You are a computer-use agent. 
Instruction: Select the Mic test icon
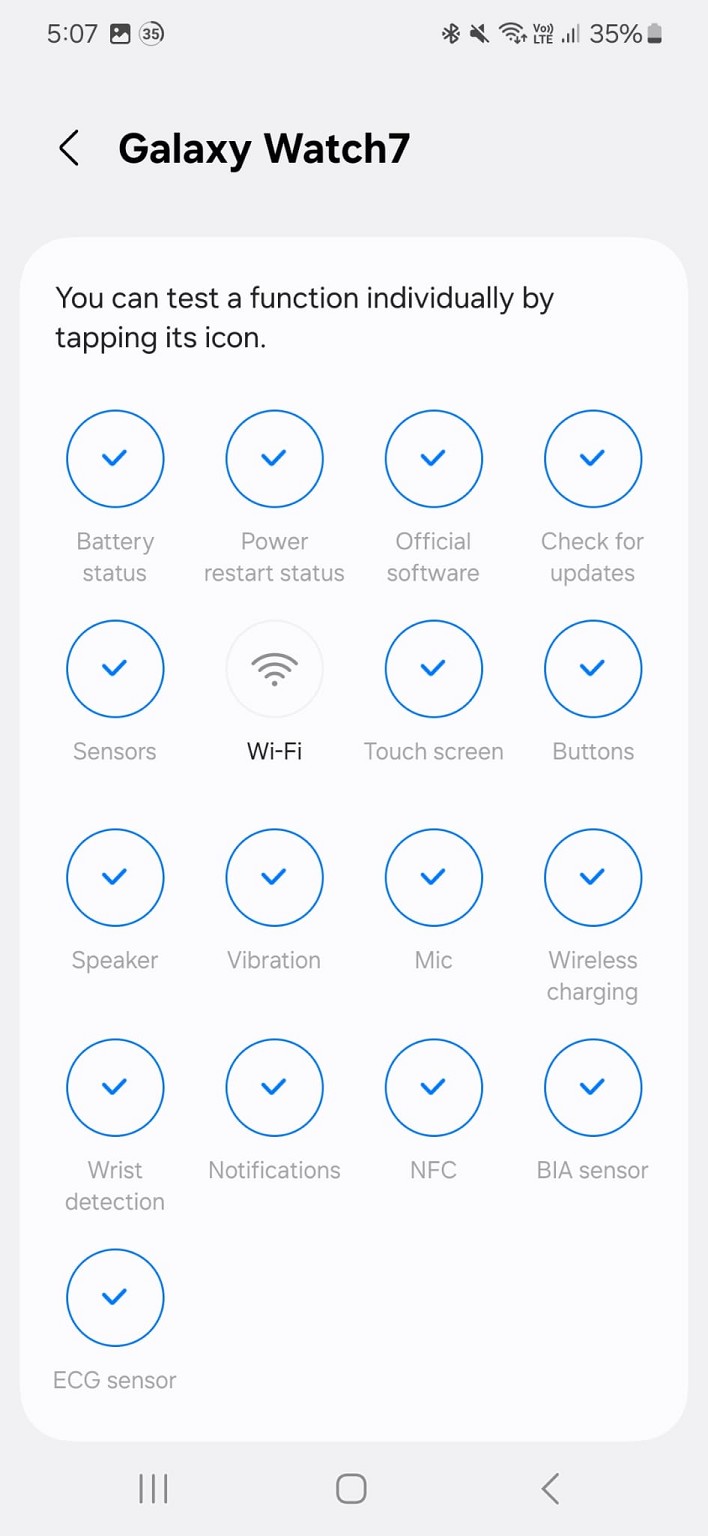point(433,877)
